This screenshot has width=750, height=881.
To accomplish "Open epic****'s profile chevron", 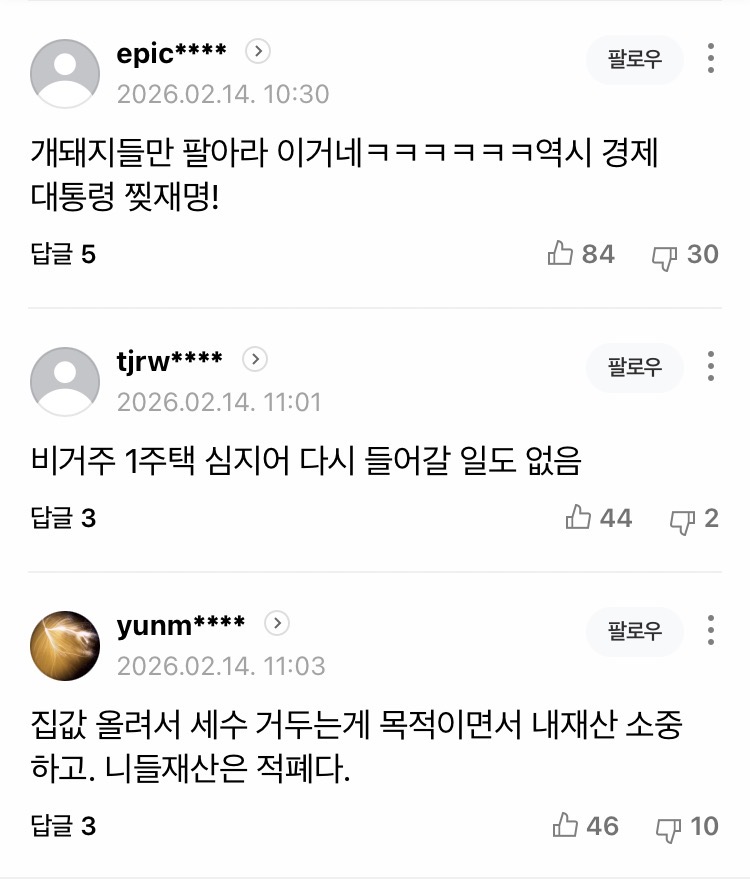I will pos(258,51).
